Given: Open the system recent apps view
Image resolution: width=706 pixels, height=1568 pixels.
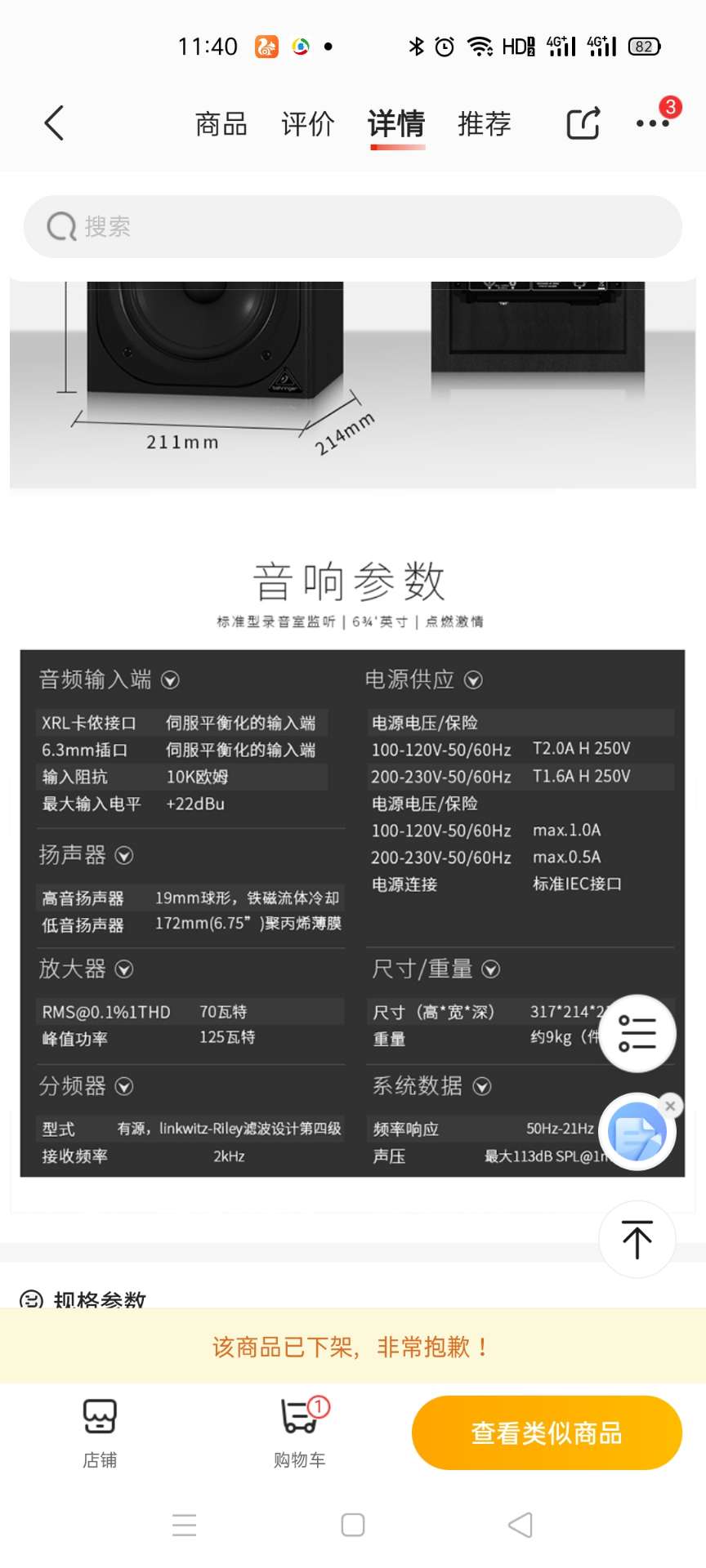Looking at the screenshot, I should tap(185, 1525).
